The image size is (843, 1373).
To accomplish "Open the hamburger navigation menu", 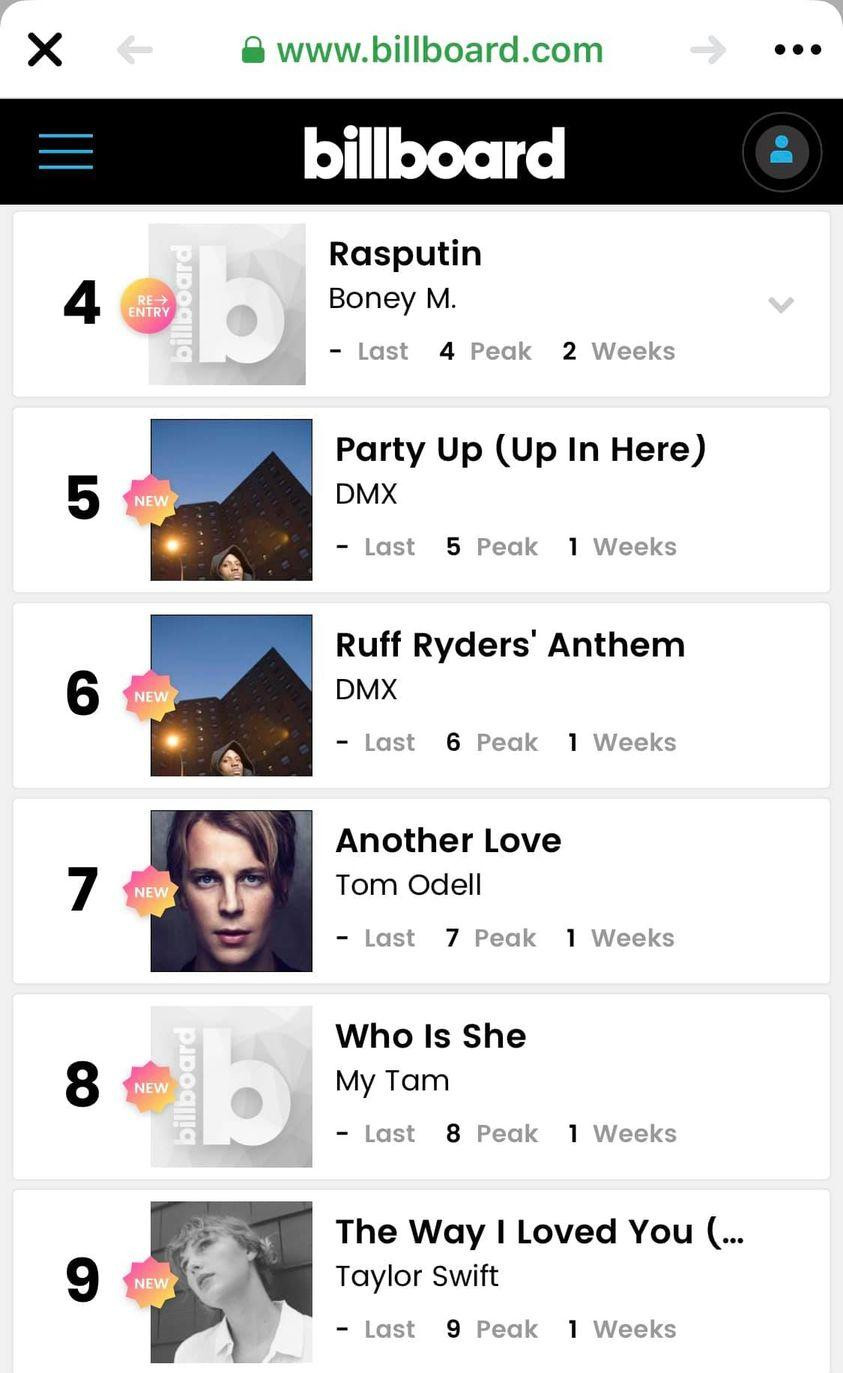I will pos(65,151).
